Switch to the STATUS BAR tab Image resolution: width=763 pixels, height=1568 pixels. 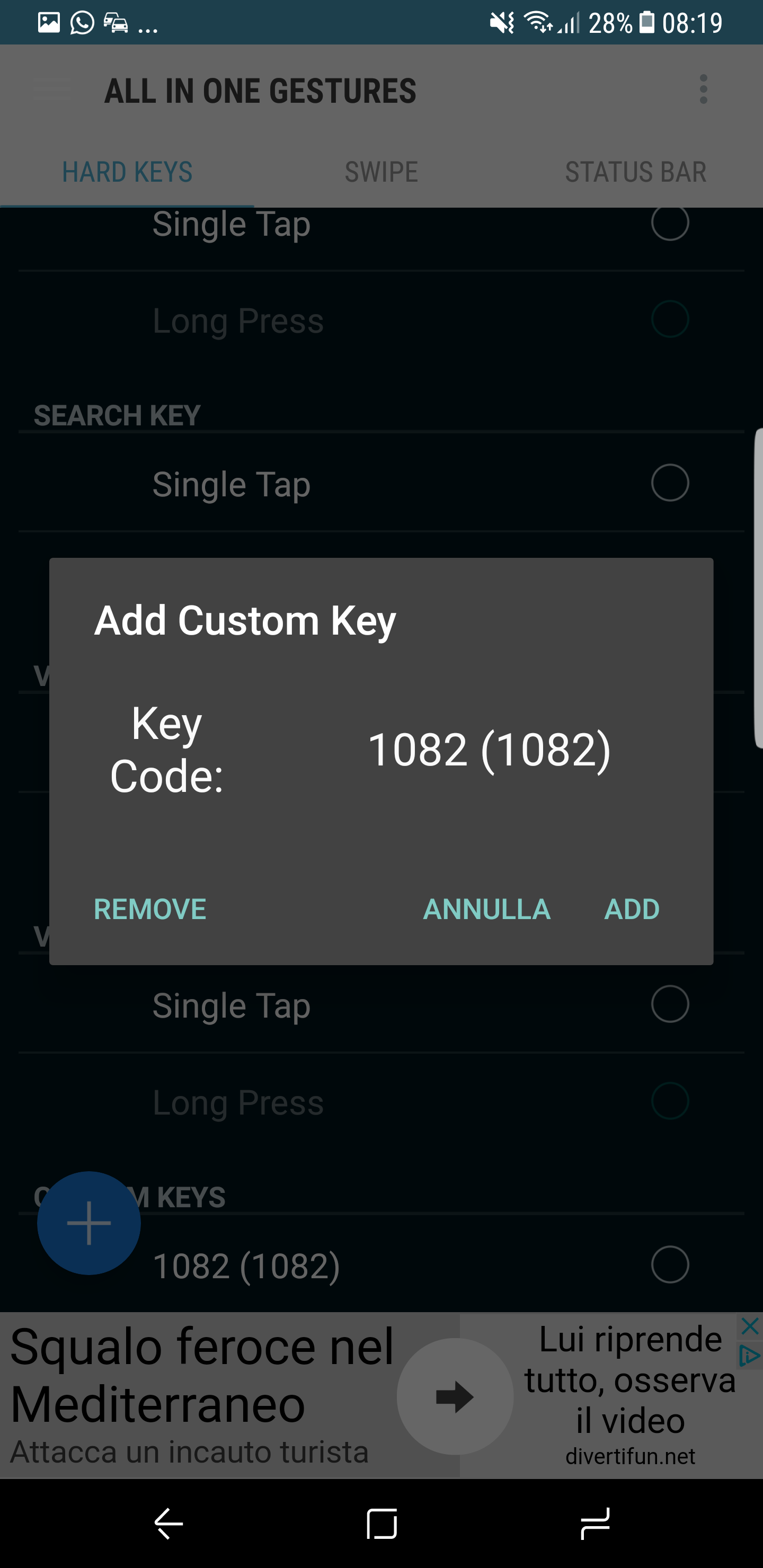point(636,172)
